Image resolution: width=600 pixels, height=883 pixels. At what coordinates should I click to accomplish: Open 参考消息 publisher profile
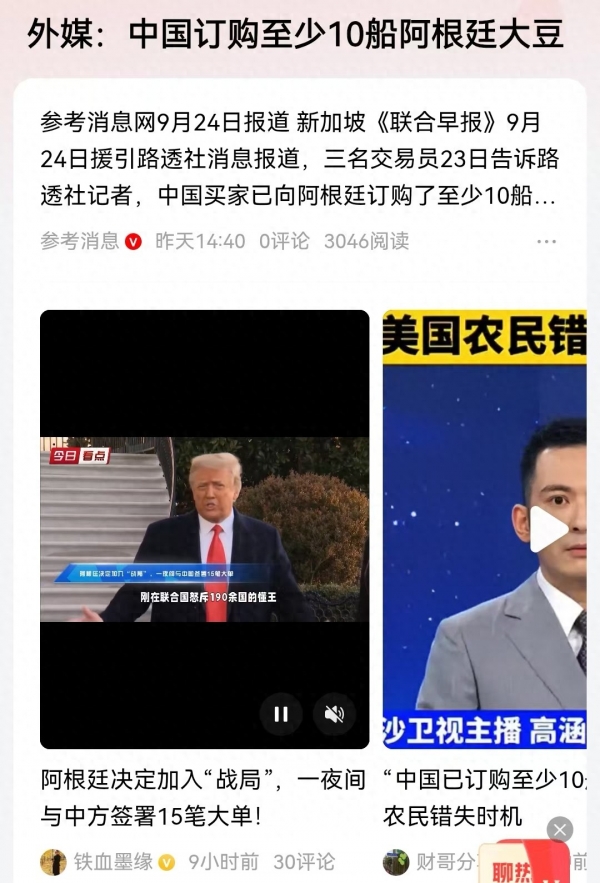point(79,241)
